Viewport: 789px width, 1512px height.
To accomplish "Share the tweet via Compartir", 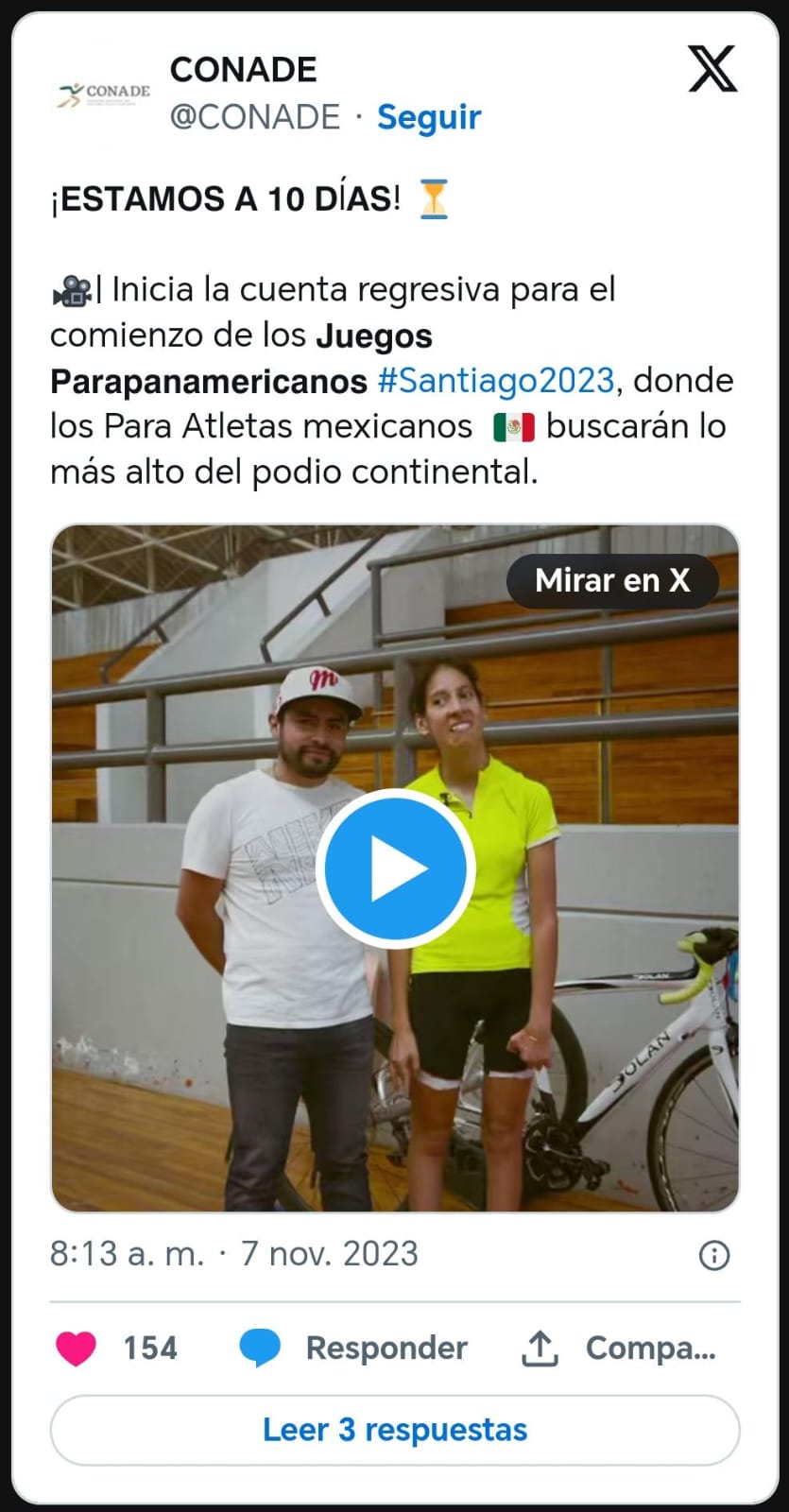I will pos(619,1349).
